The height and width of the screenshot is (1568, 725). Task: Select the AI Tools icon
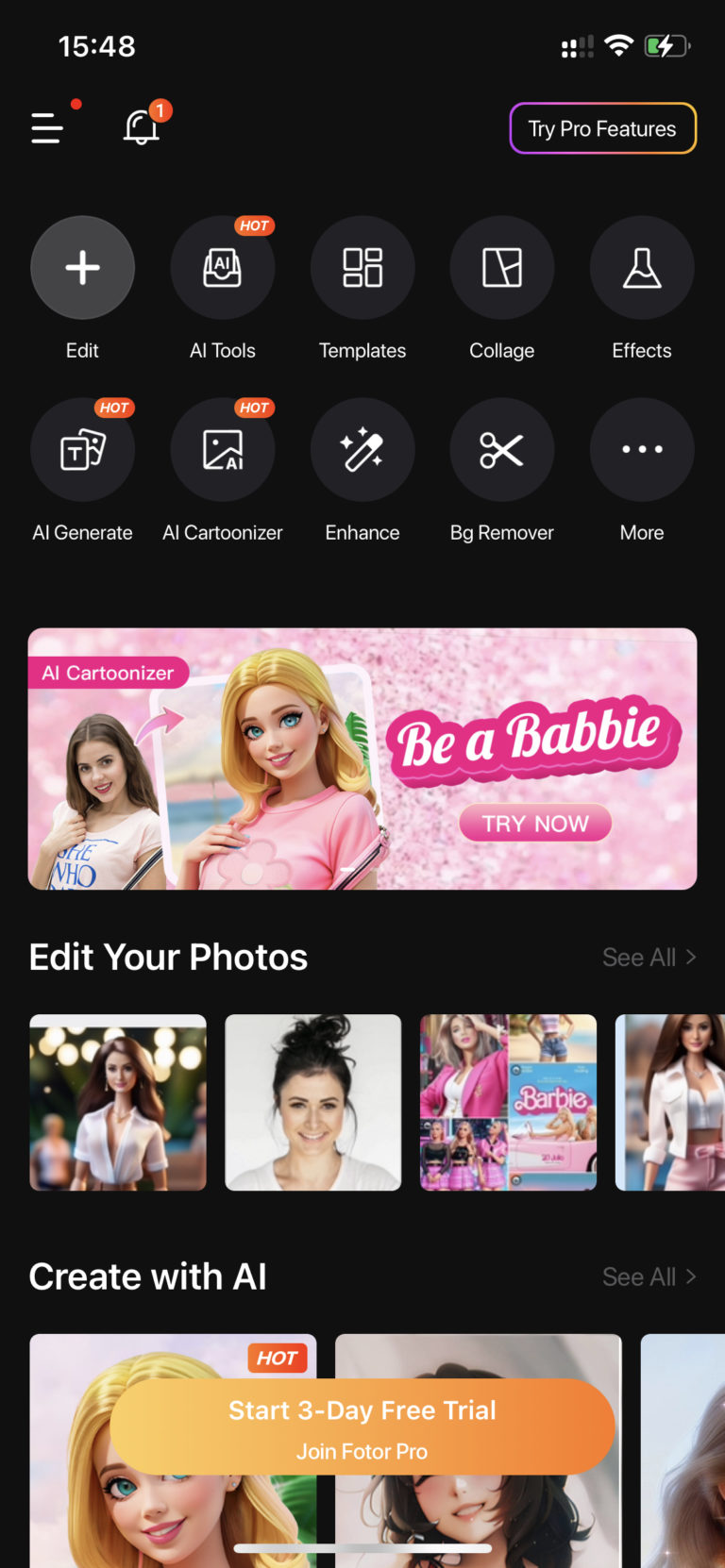tap(222, 267)
